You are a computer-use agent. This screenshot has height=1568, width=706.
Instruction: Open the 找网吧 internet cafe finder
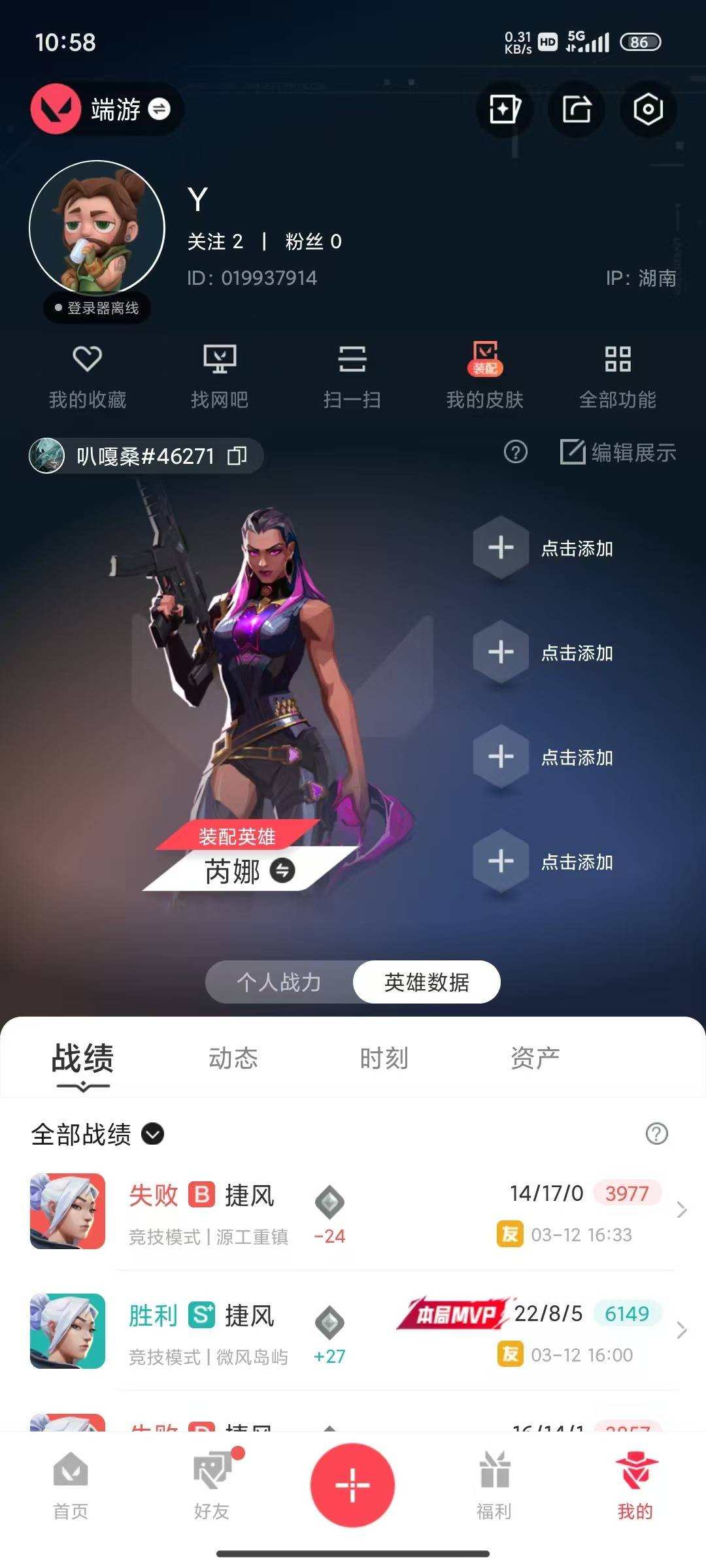click(220, 376)
